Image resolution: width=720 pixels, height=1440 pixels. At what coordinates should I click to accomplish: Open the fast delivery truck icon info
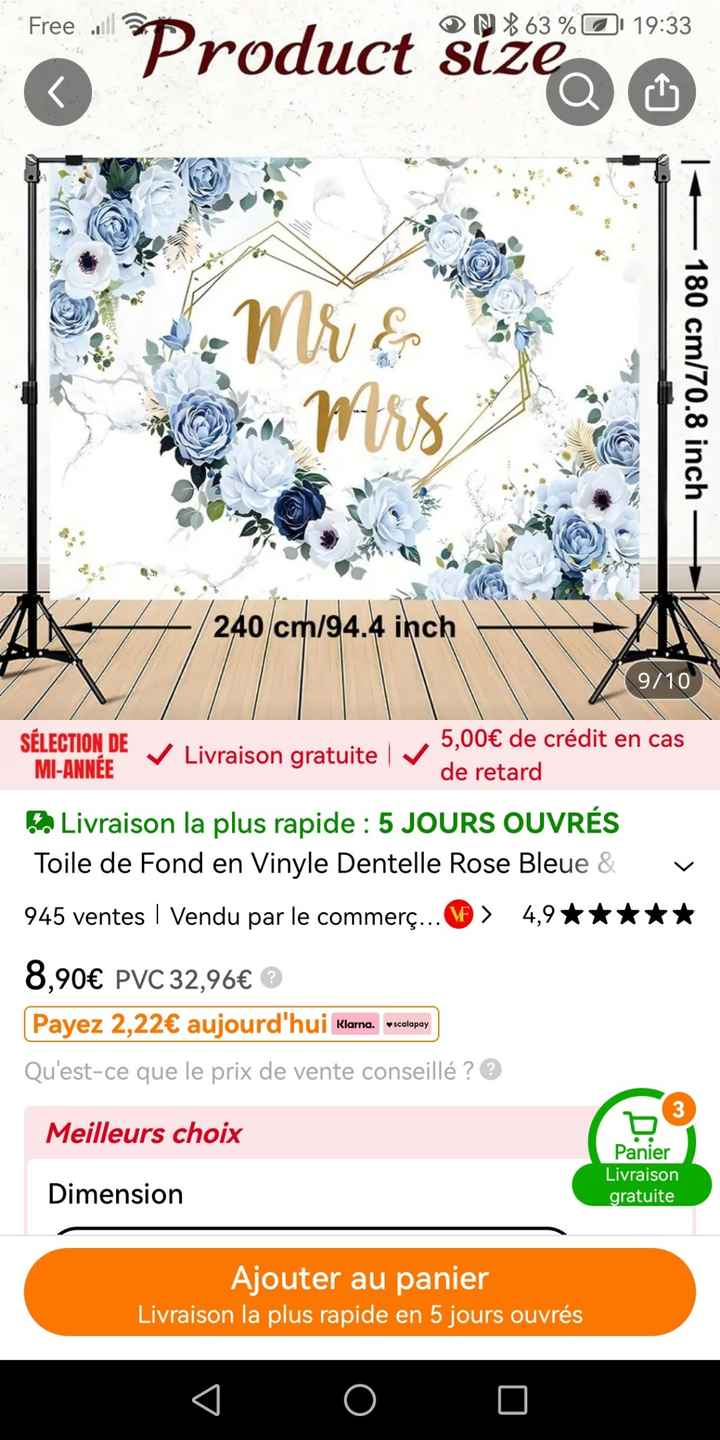(41, 822)
